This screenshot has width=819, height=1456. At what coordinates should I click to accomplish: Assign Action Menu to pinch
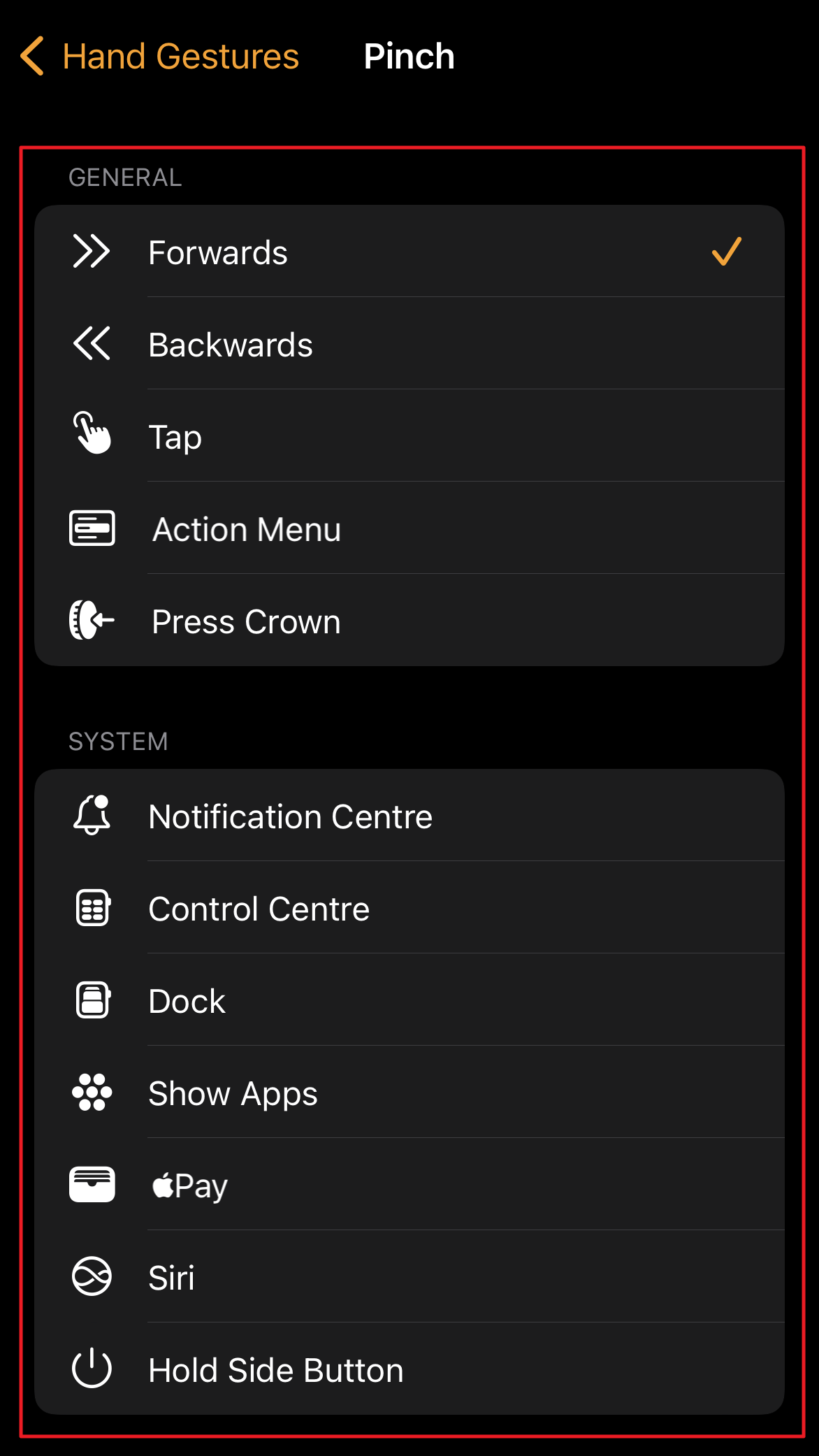click(409, 528)
